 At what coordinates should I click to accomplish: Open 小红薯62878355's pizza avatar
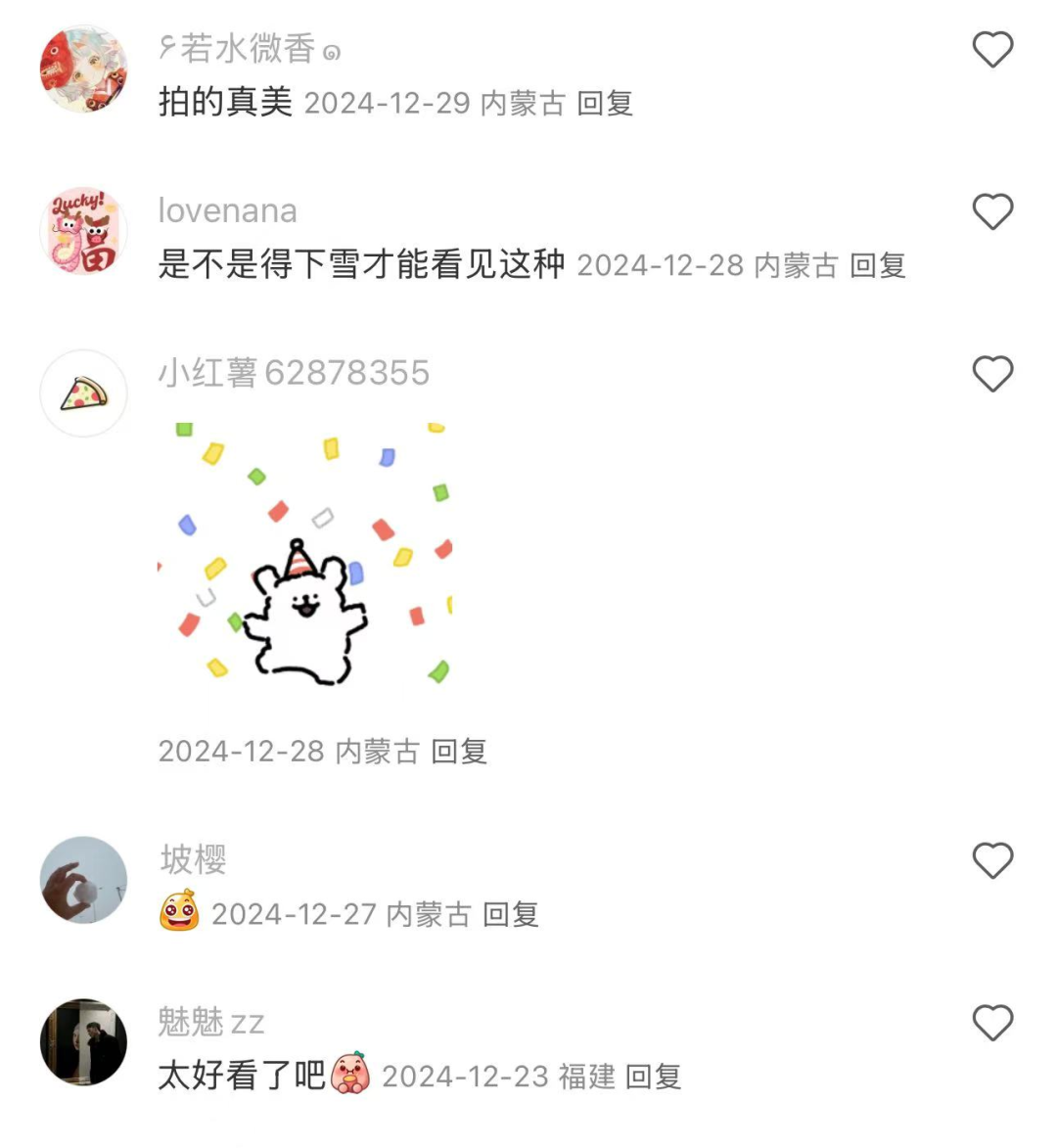coord(83,393)
